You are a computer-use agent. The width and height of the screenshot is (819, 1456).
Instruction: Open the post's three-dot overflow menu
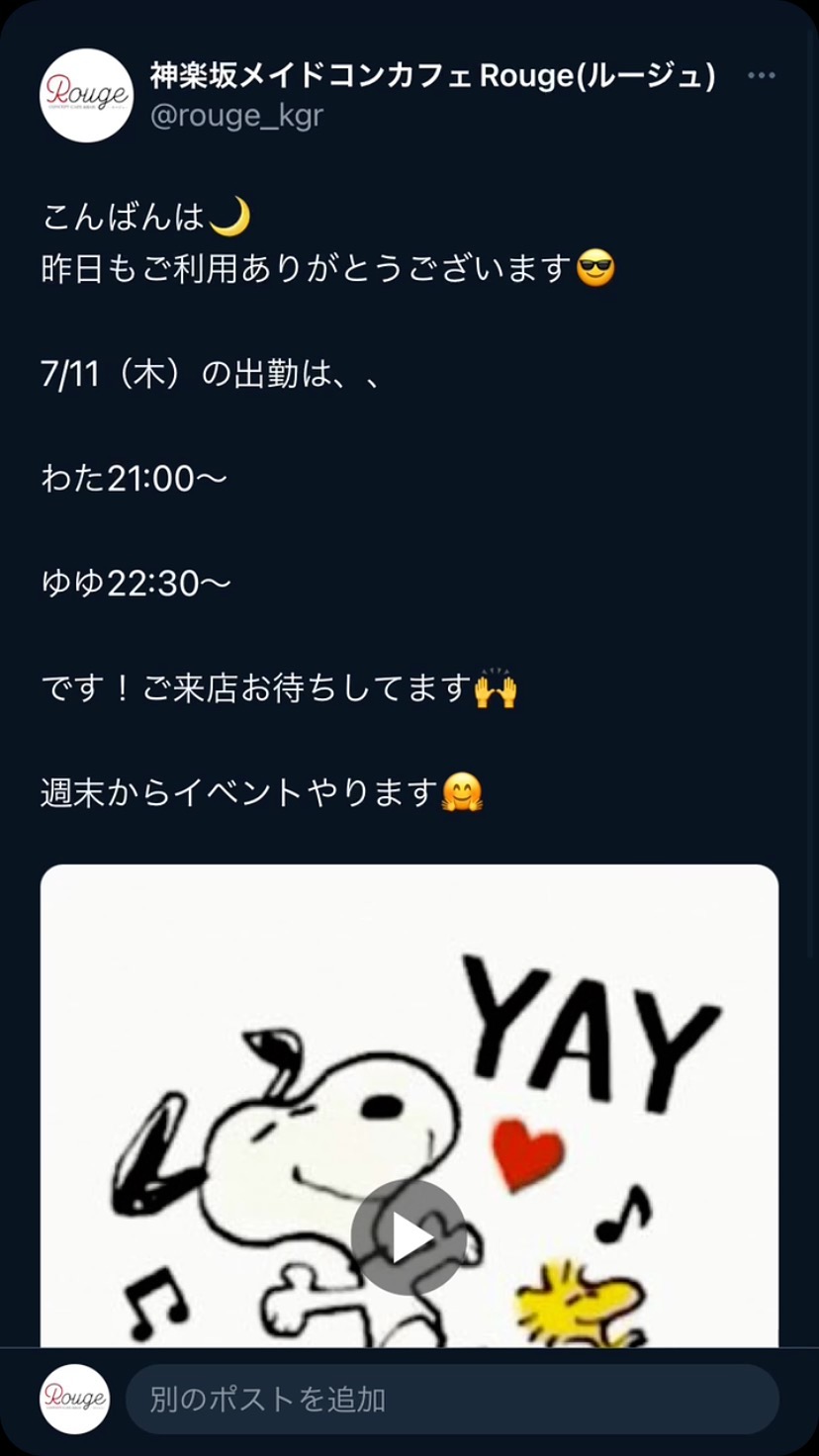point(761,76)
